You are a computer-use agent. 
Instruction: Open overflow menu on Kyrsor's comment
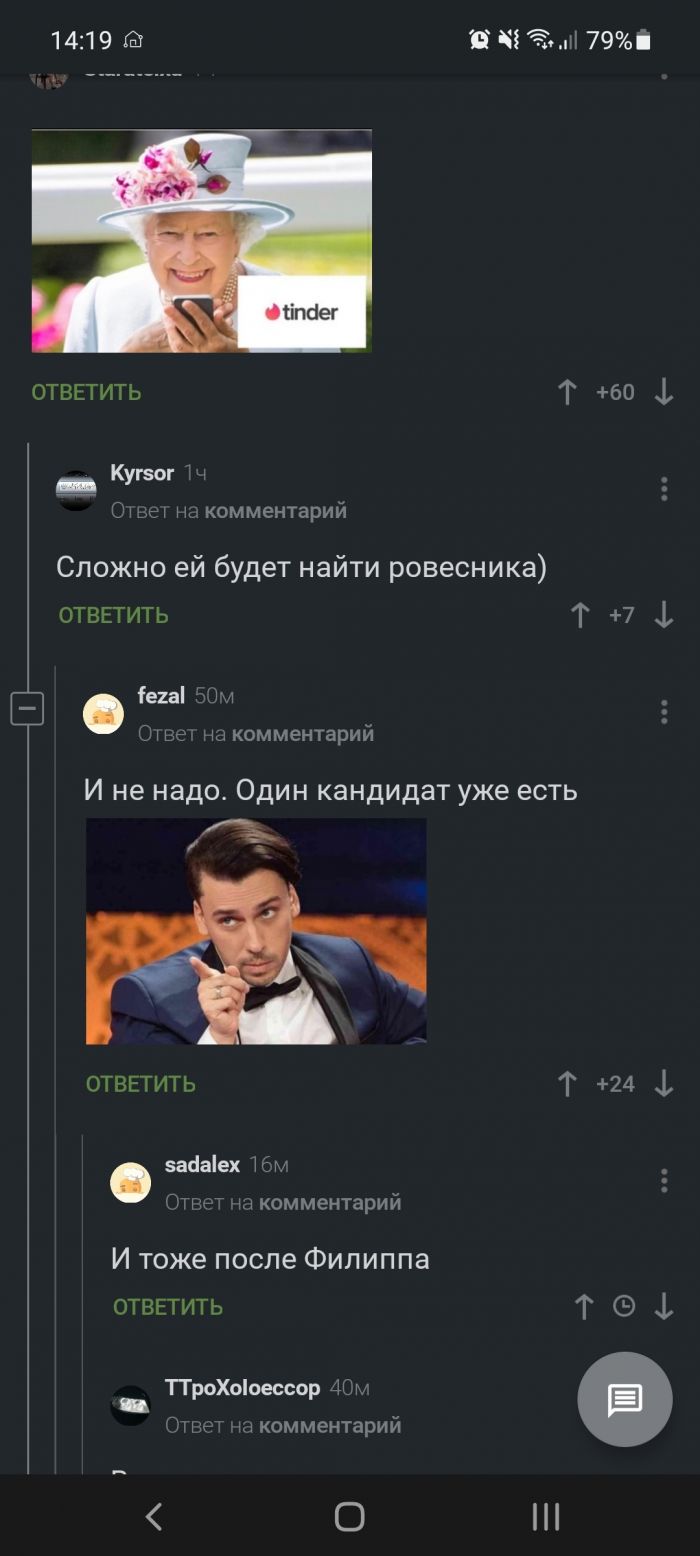664,489
